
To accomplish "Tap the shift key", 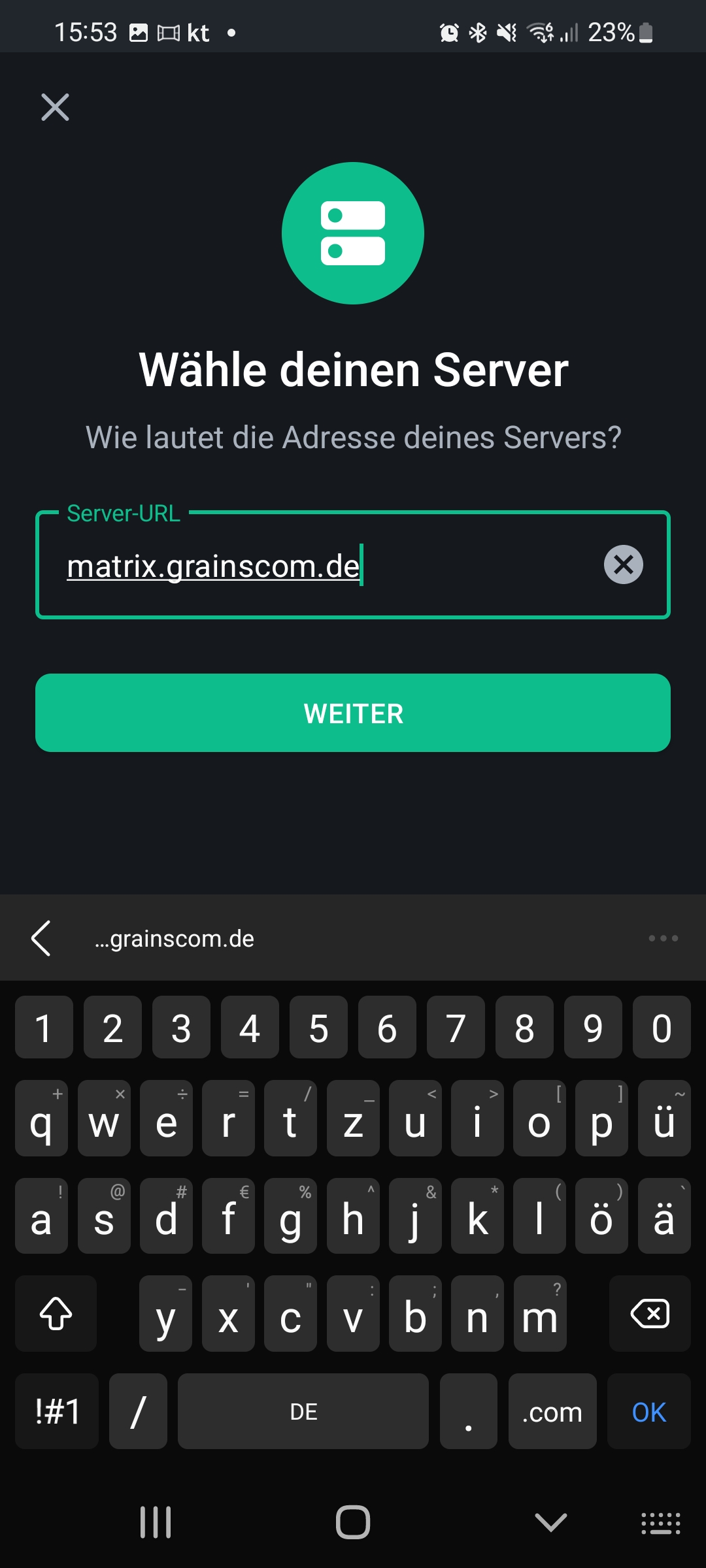I will pyautogui.click(x=56, y=1314).
